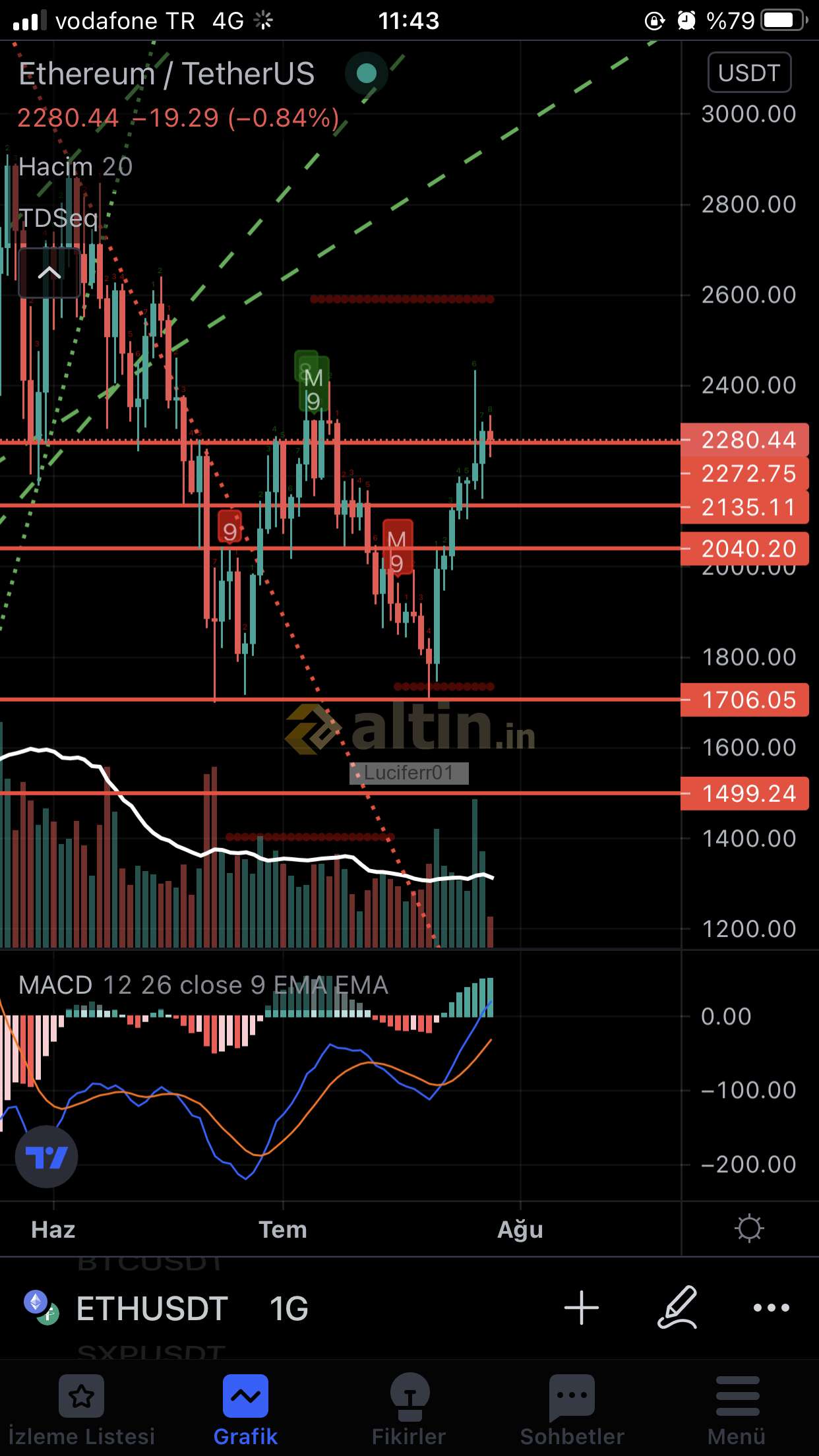Screen dimensions: 819x1456
Task: Tap the USDT currency button
Action: pyautogui.click(x=749, y=73)
